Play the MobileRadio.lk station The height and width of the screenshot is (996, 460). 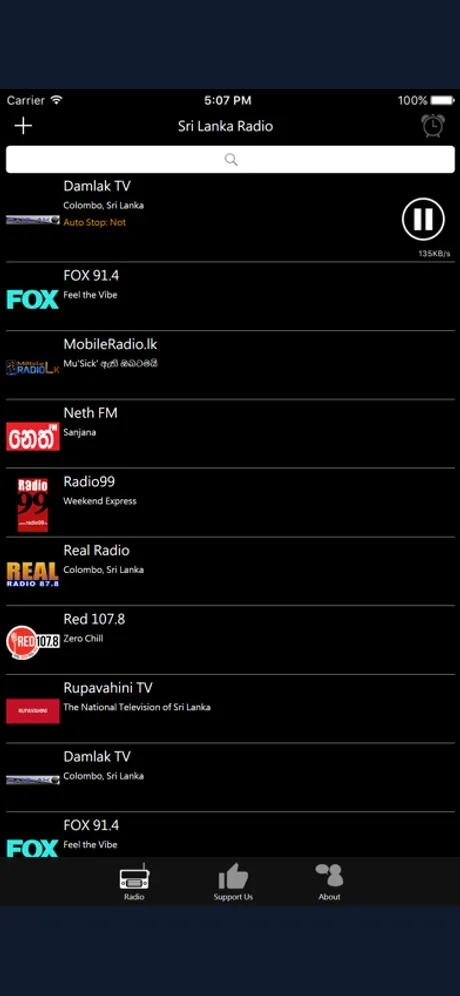pyautogui.click(x=230, y=365)
